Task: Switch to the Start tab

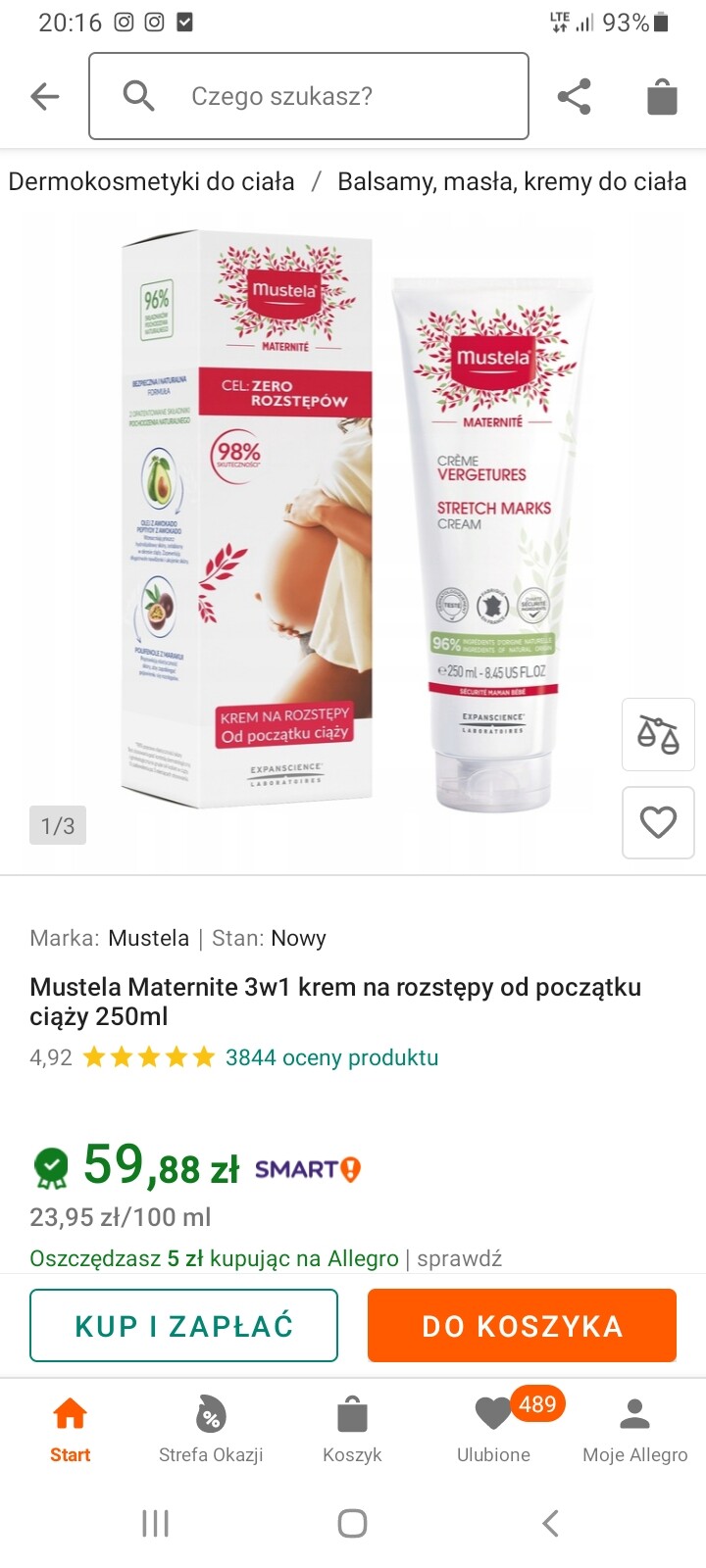Action: [x=70, y=1430]
